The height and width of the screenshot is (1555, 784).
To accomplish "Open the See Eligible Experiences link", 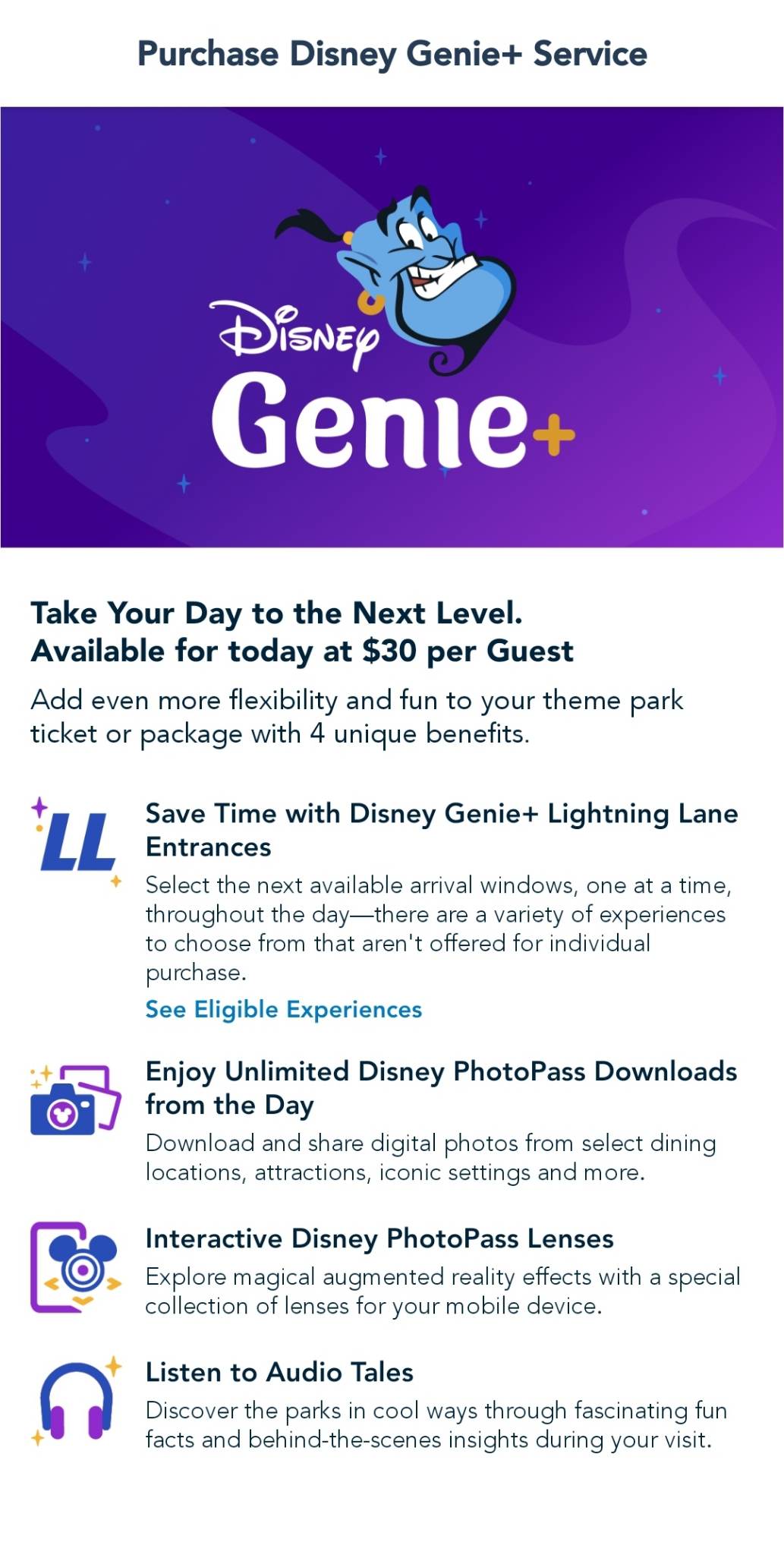I will (283, 1009).
